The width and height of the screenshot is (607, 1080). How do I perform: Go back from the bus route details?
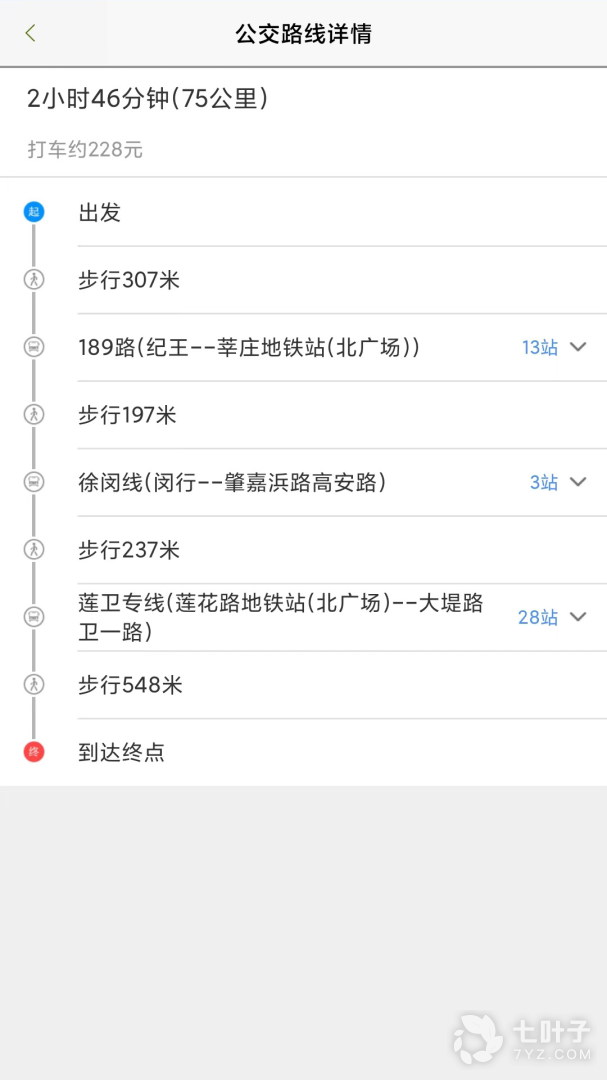pos(30,33)
